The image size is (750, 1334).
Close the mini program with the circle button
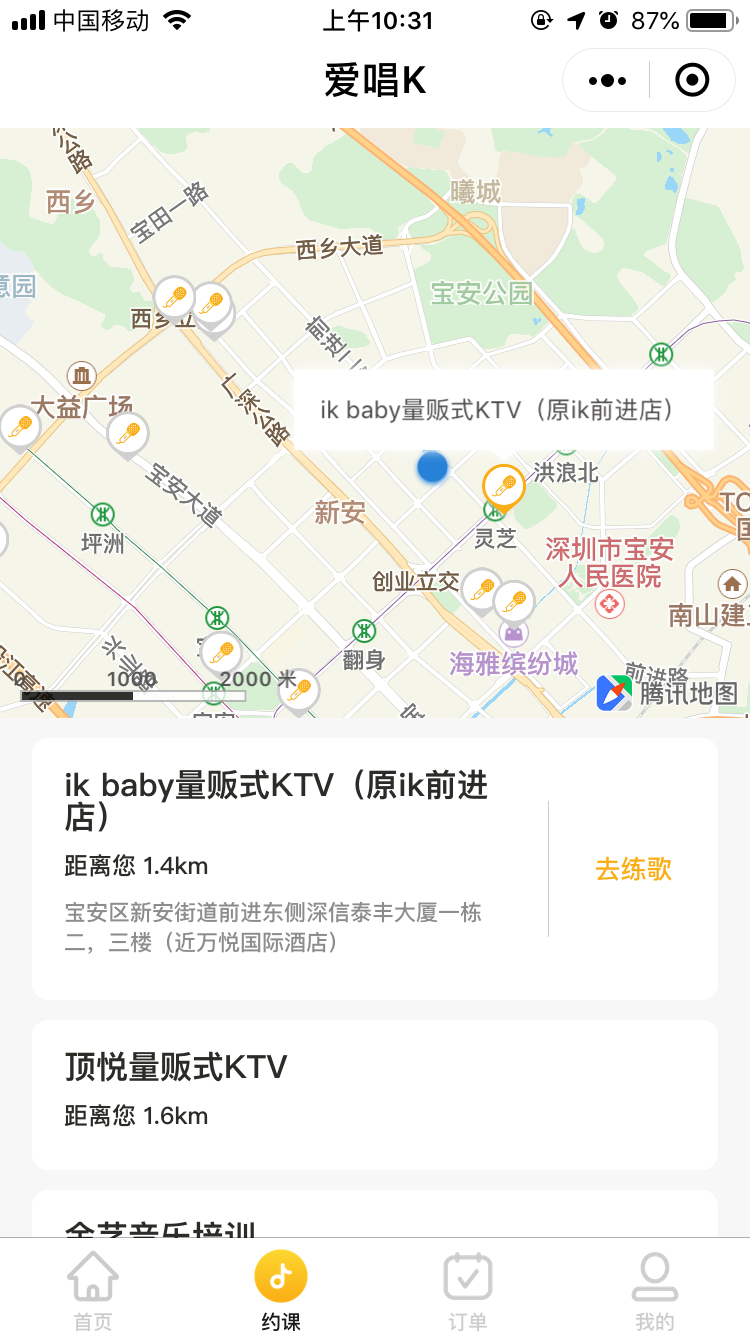click(692, 80)
